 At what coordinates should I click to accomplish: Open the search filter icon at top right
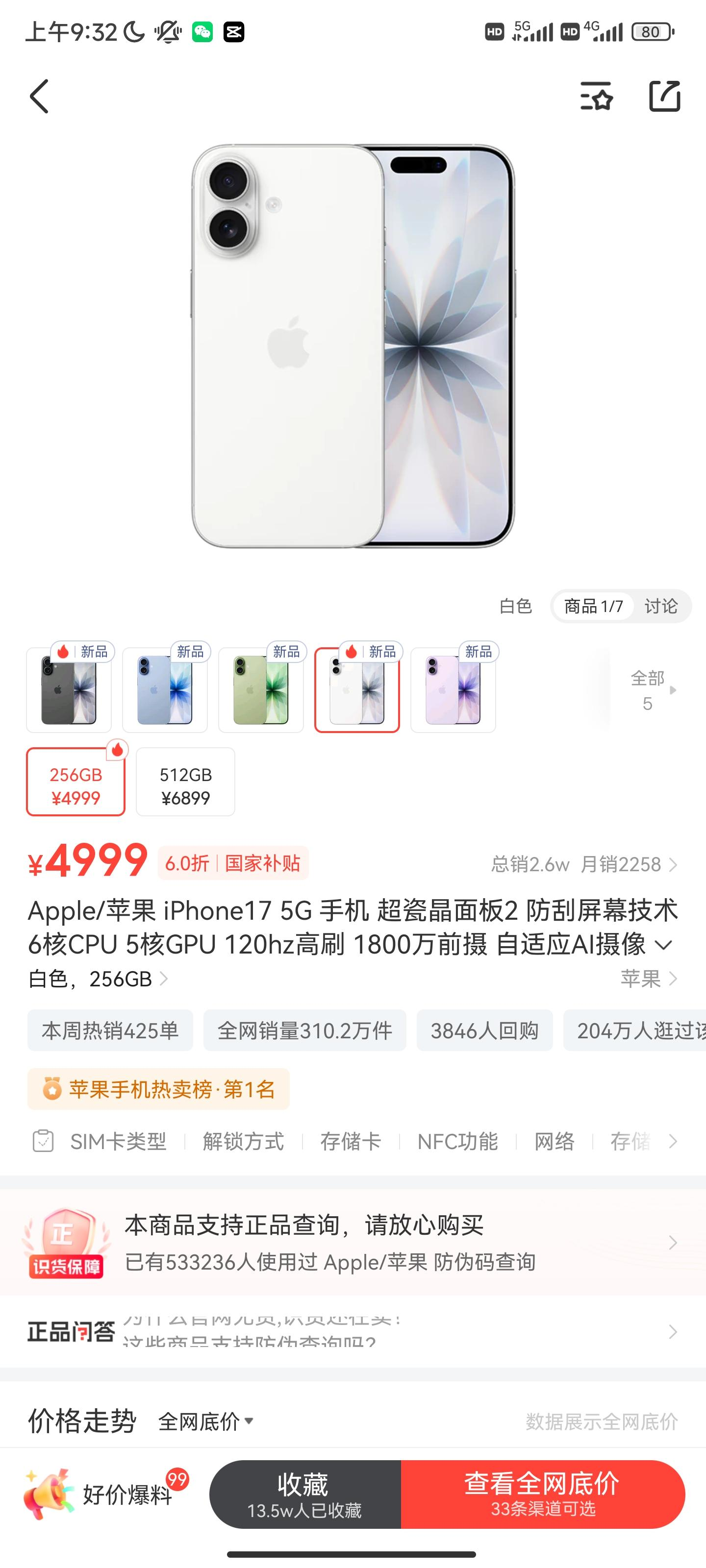(x=596, y=96)
